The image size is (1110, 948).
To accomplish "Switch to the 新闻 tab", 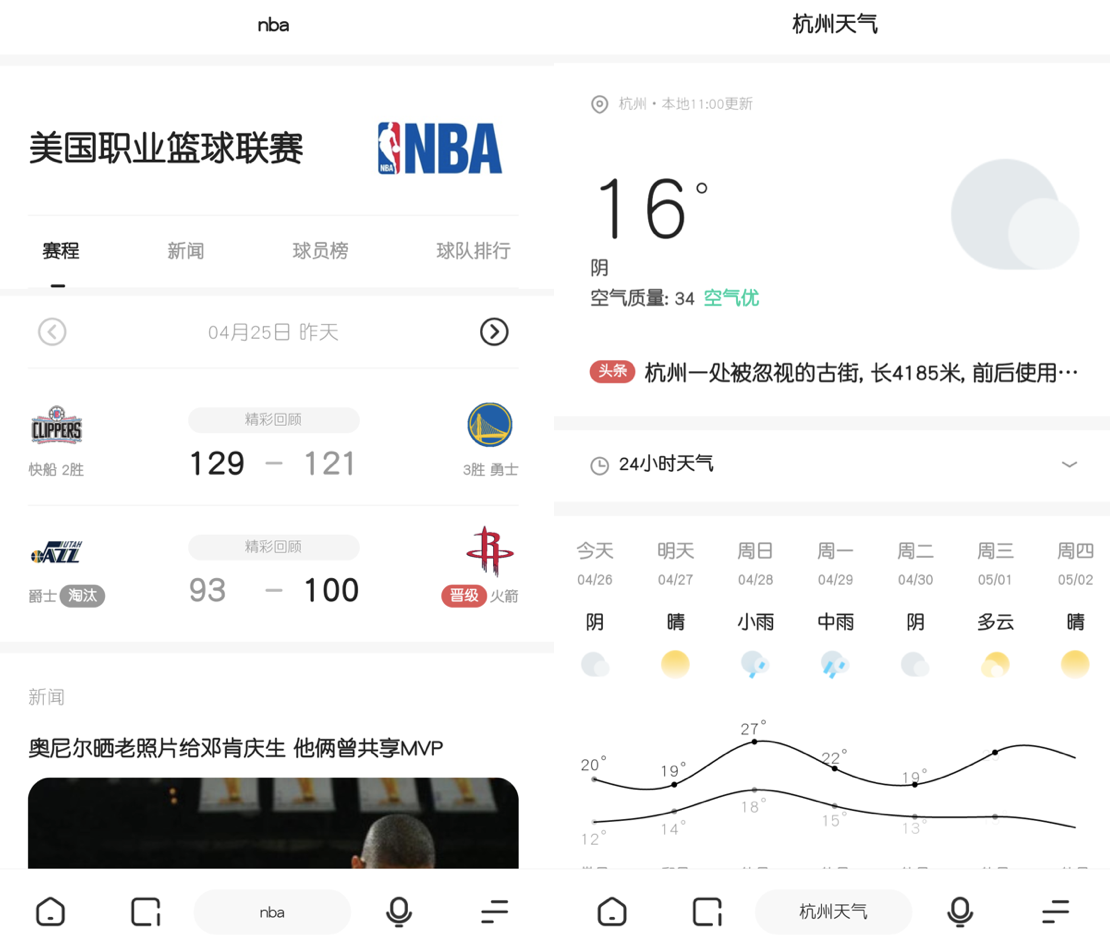I will pyautogui.click(x=185, y=251).
